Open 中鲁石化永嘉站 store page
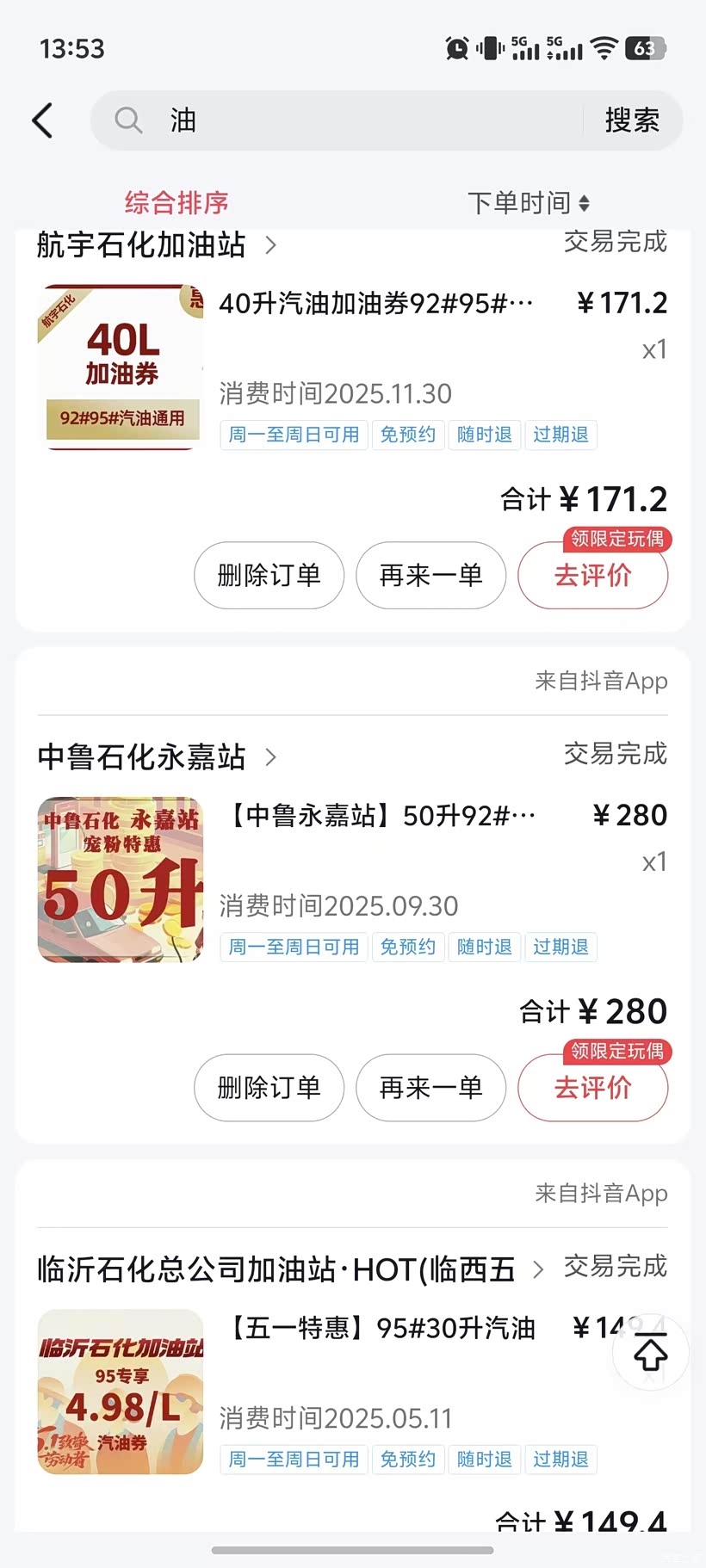 coord(155,757)
